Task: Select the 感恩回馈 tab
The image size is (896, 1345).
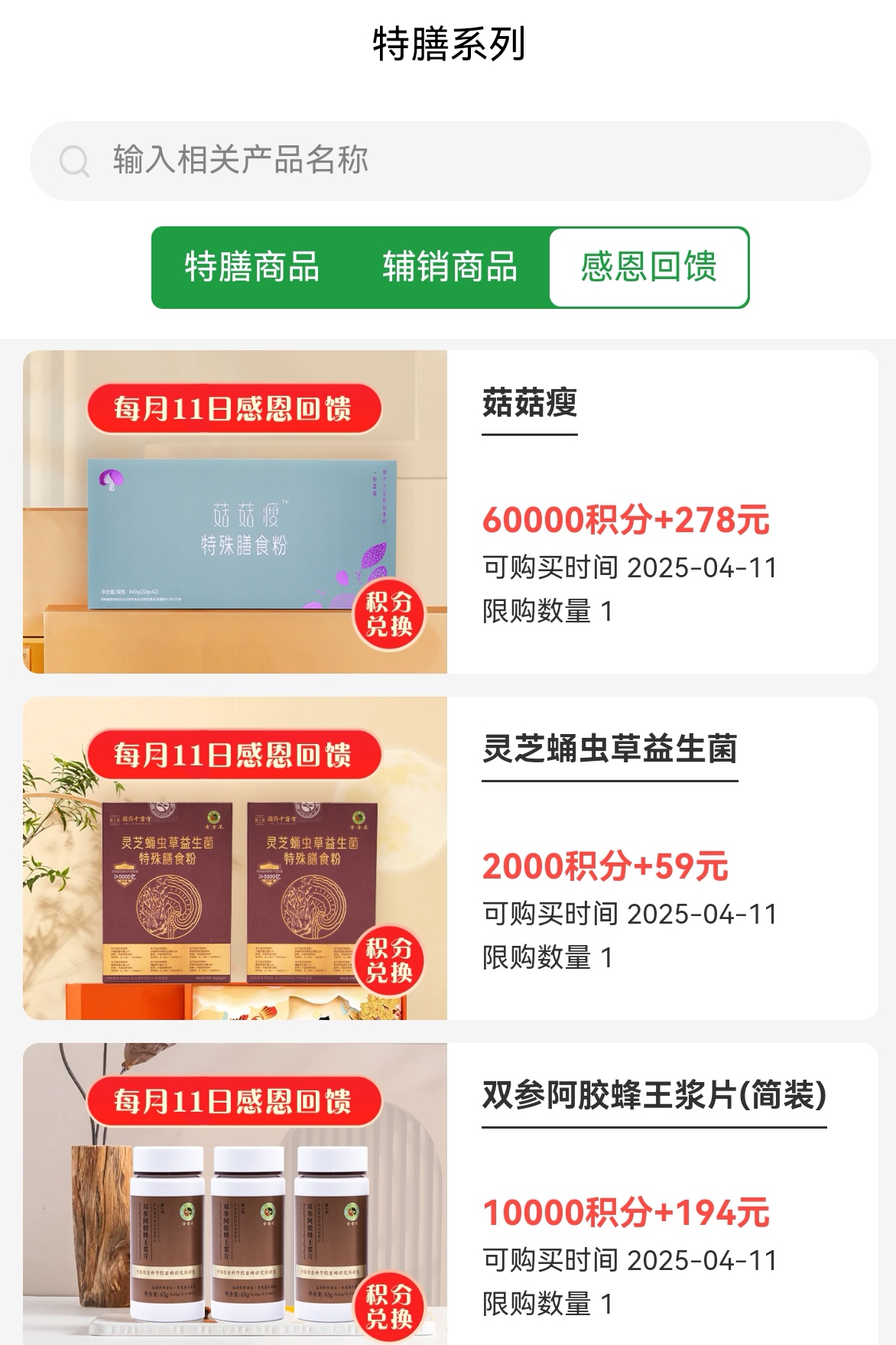Action: click(x=648, y=268)
